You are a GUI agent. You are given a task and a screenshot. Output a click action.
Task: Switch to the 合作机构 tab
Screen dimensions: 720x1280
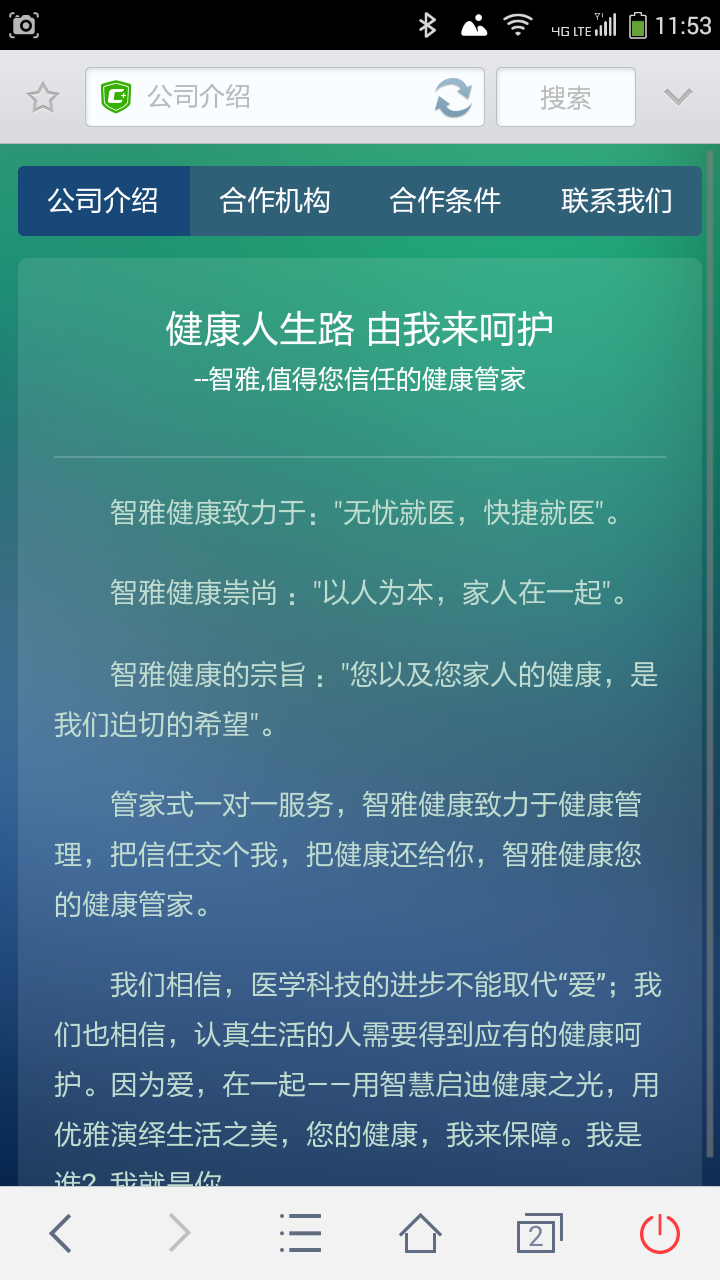coord(275,201)
